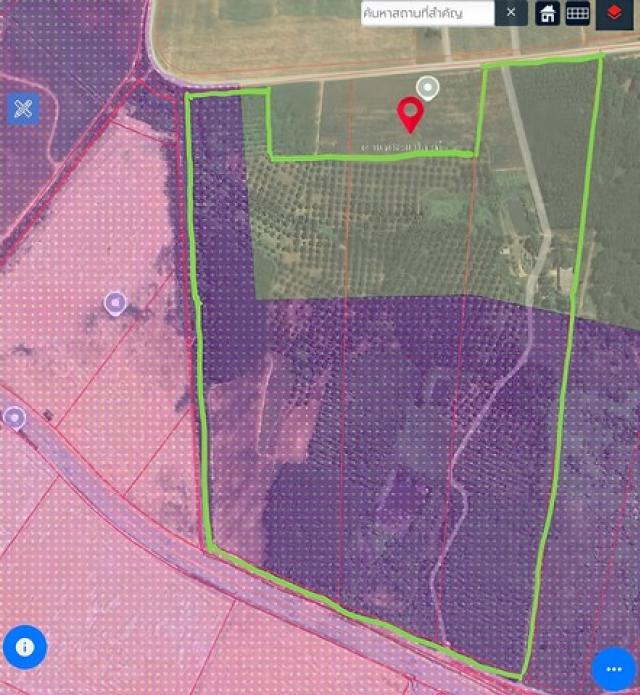Open the more options floating button
Screen dimensions: 640x695
pyautogui.click(x=613, y=670)
